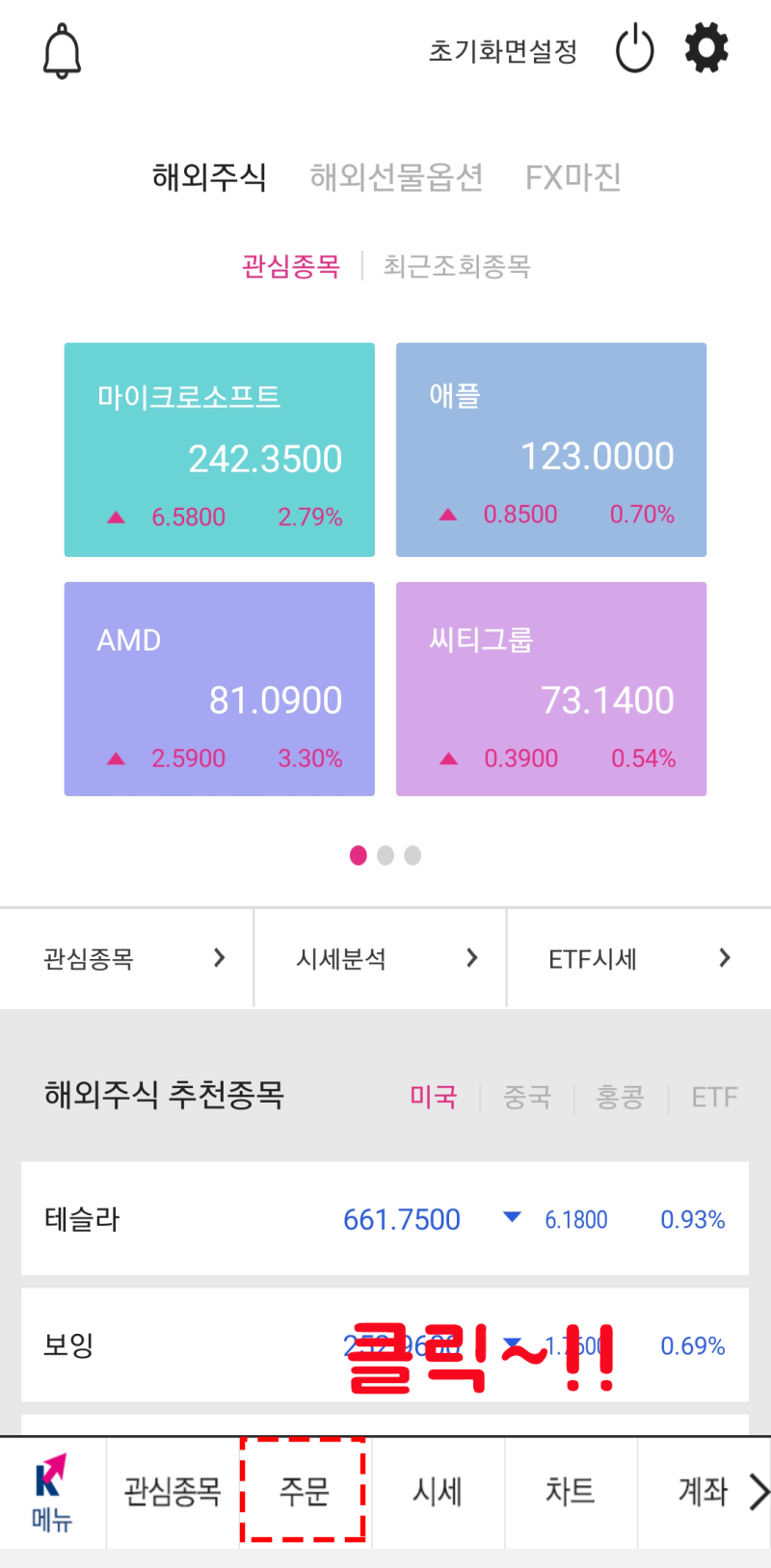
Task: Switch recommended stocks filter to 중국
Action: (x=528, y=1097)
